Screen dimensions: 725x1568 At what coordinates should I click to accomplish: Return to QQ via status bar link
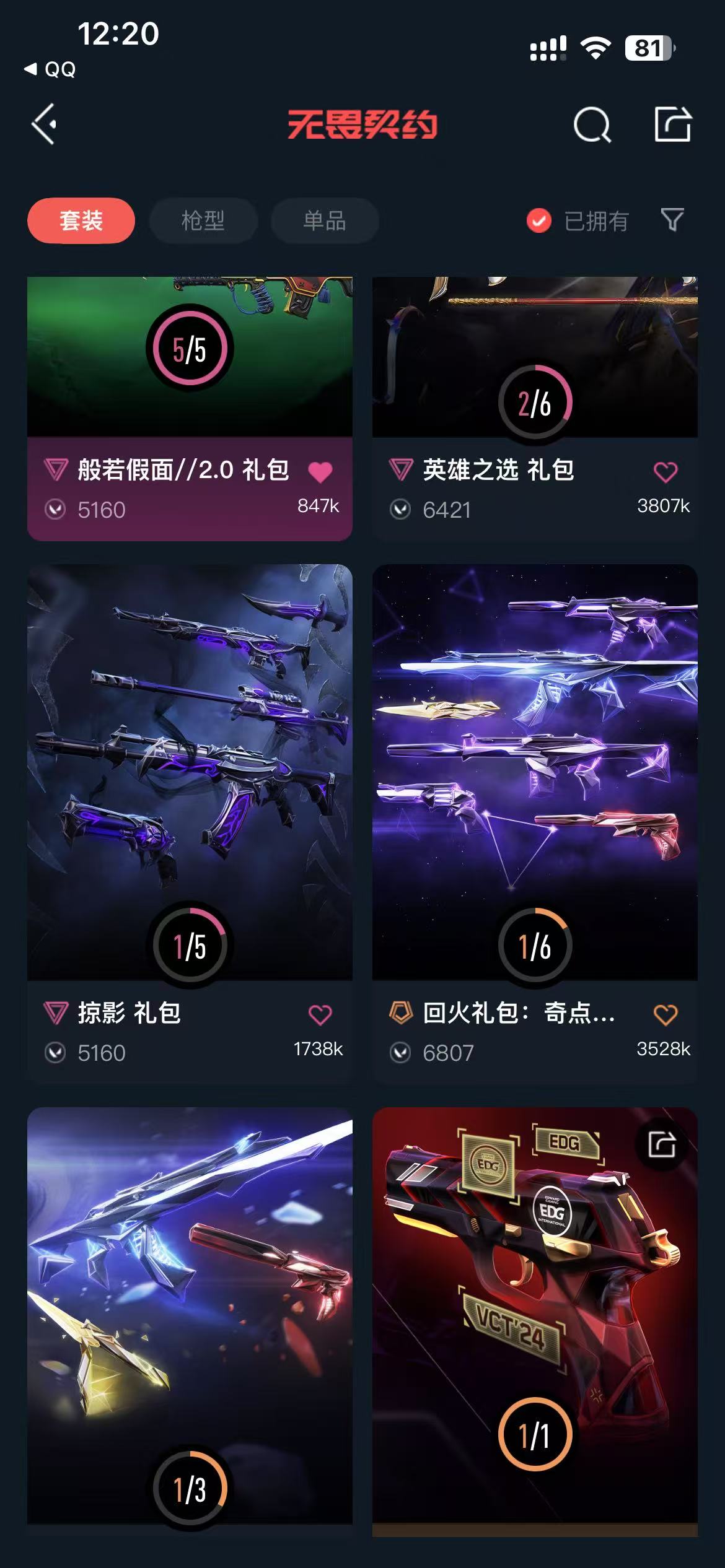coord(51,69)
